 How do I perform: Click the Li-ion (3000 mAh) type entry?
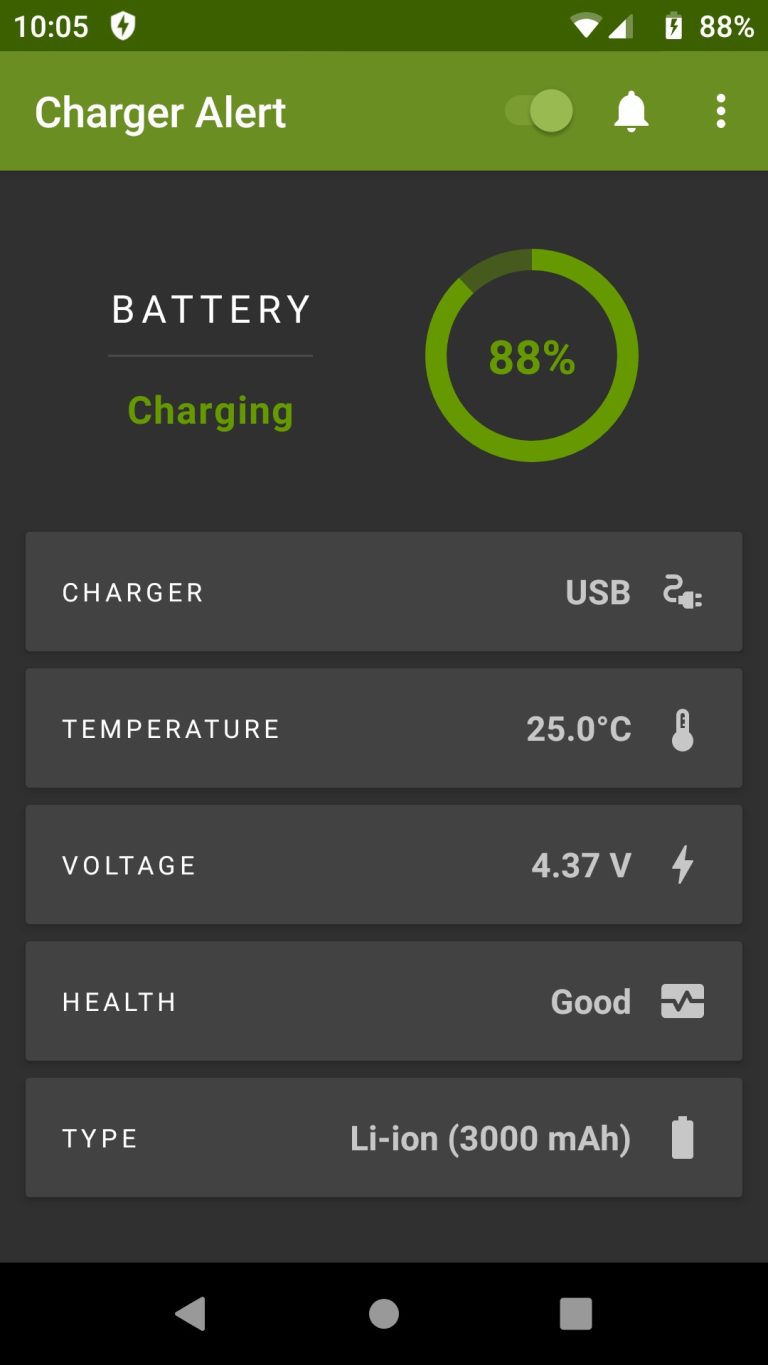pos(492,1137)
